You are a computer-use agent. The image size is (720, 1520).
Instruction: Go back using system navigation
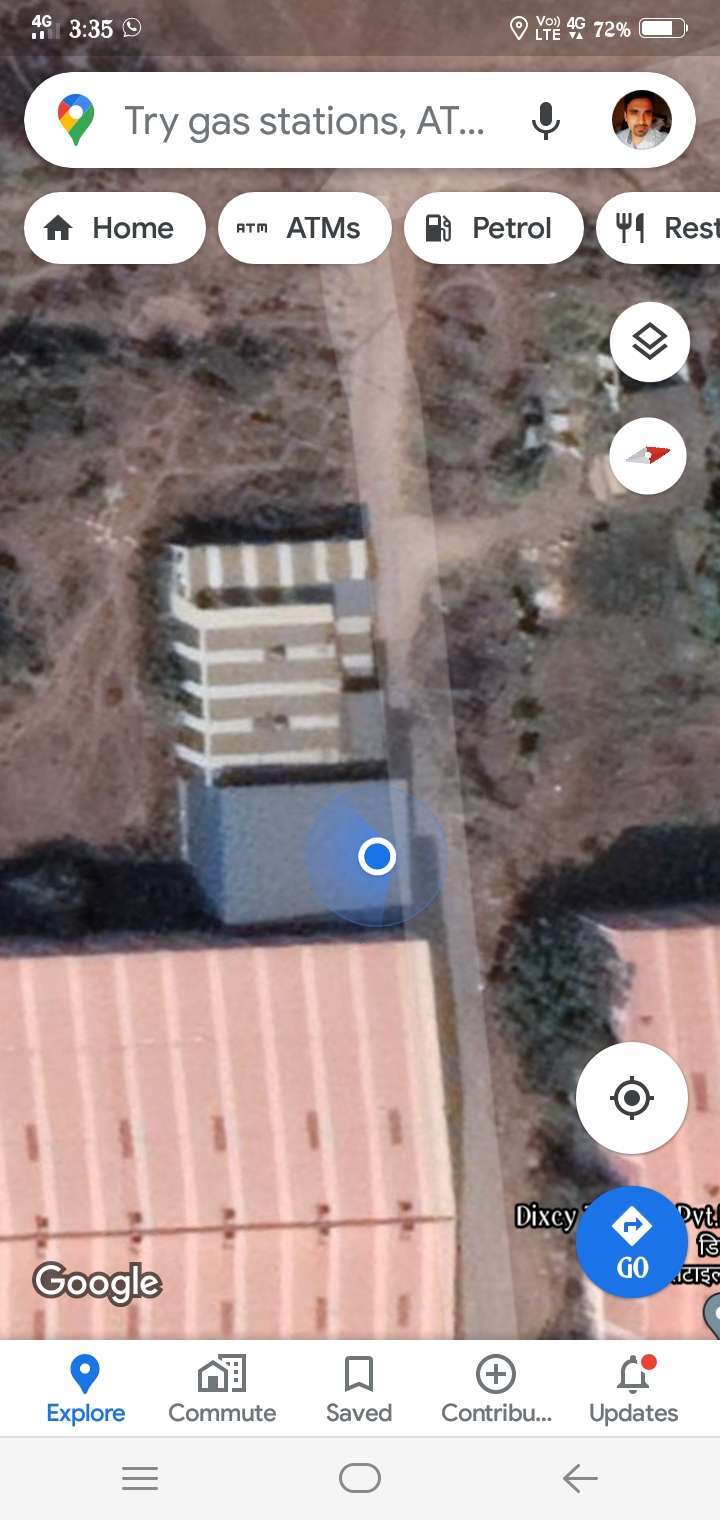pos(580,1478)
